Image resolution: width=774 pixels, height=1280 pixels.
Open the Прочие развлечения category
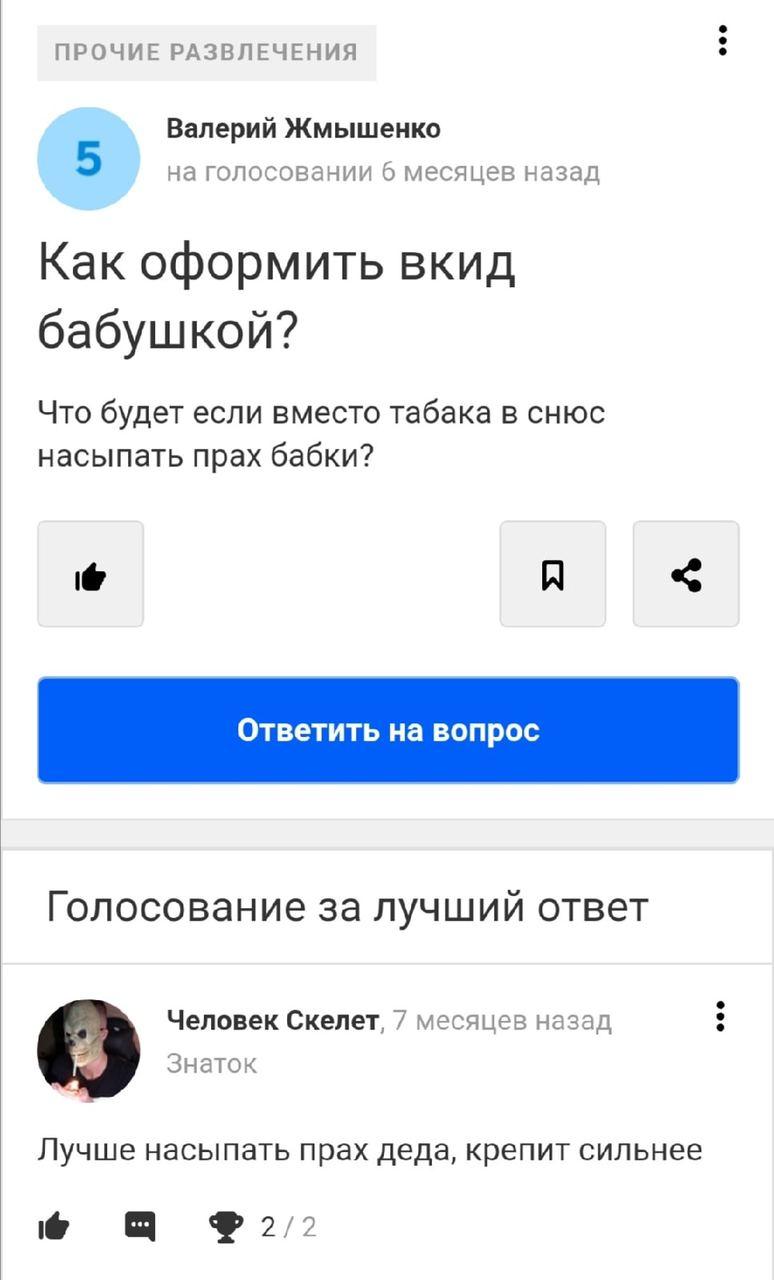tap(206, 52)
